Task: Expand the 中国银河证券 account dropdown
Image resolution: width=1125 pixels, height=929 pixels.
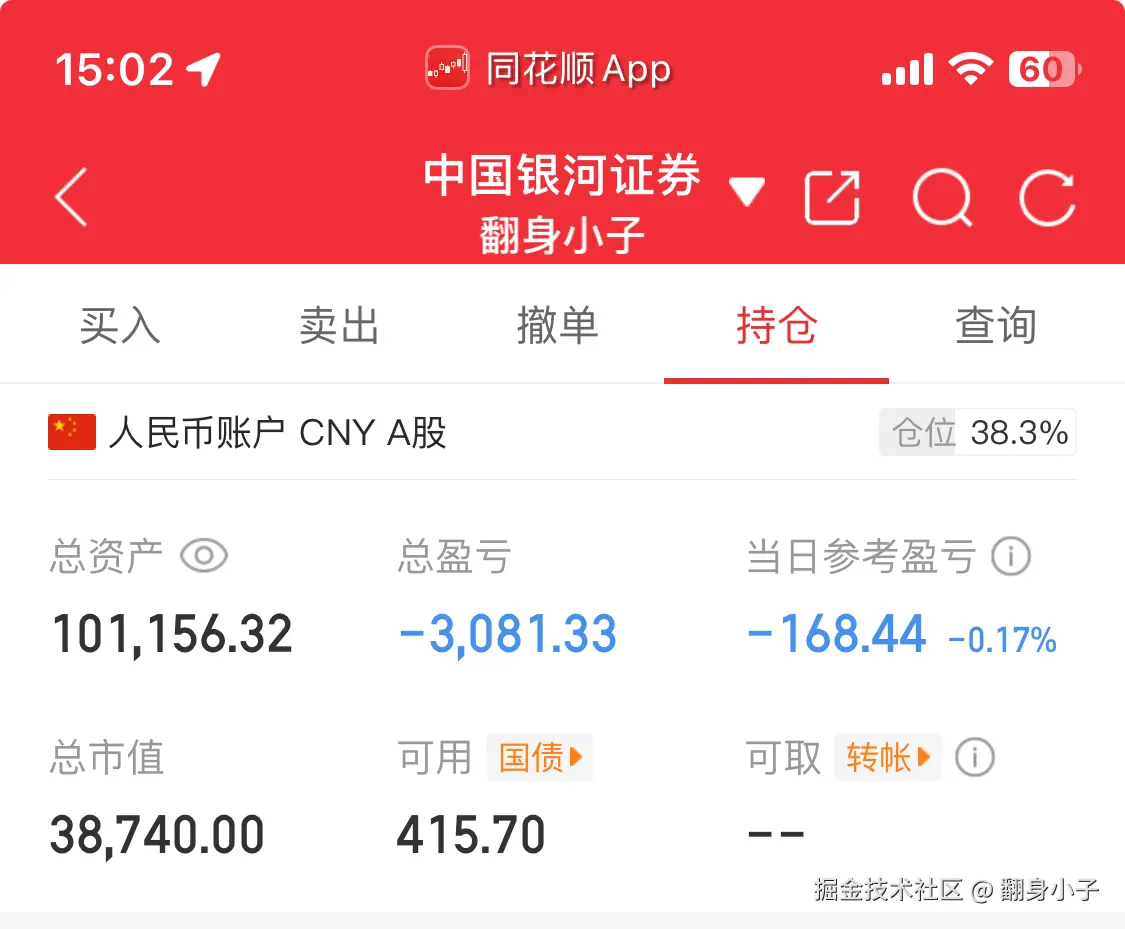Action: (746, 191)
